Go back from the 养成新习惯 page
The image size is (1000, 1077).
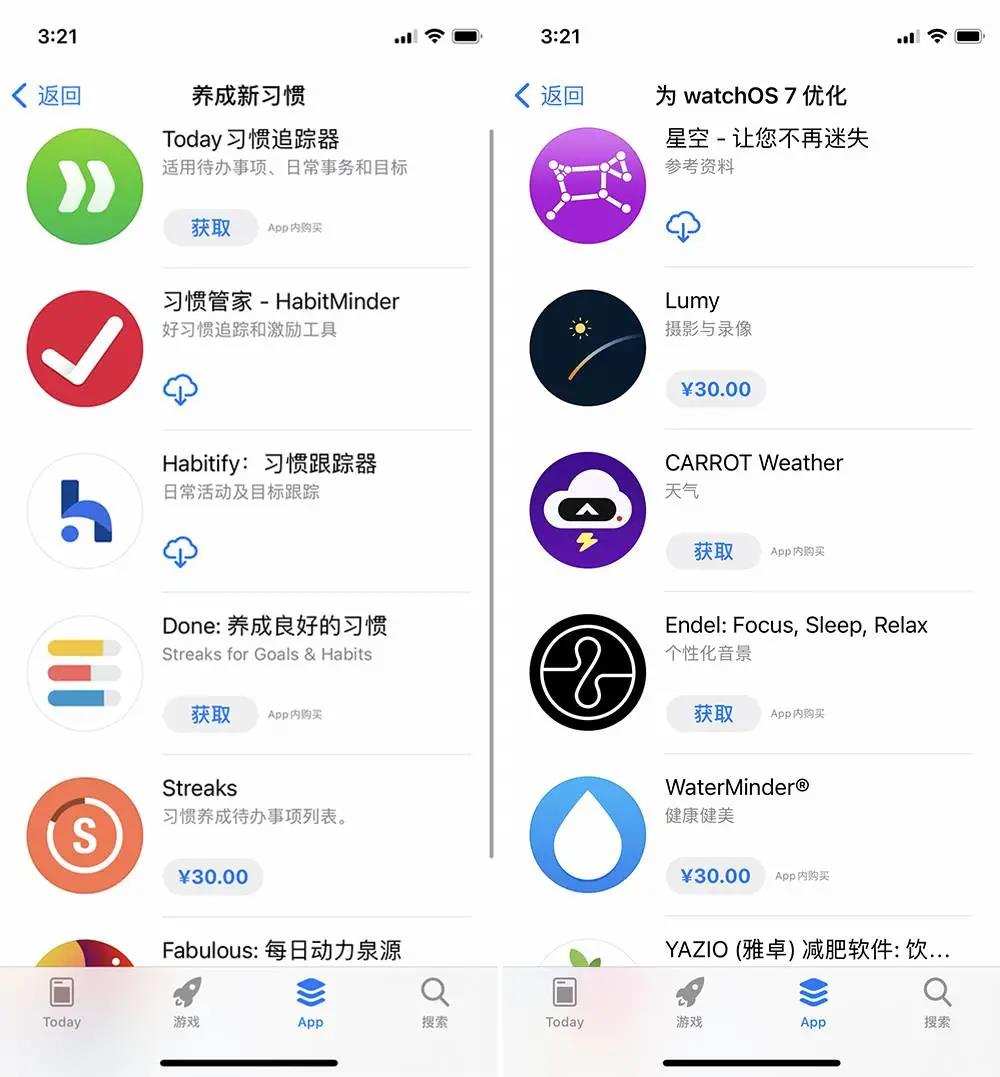click(46, 96)
